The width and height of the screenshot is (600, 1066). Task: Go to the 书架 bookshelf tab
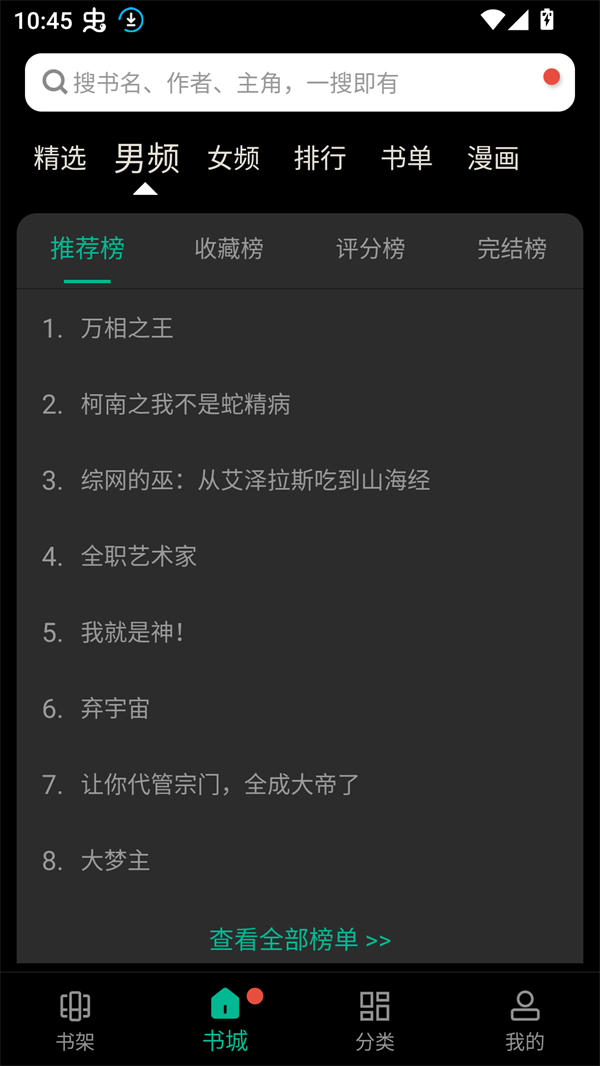point(75,1020)
